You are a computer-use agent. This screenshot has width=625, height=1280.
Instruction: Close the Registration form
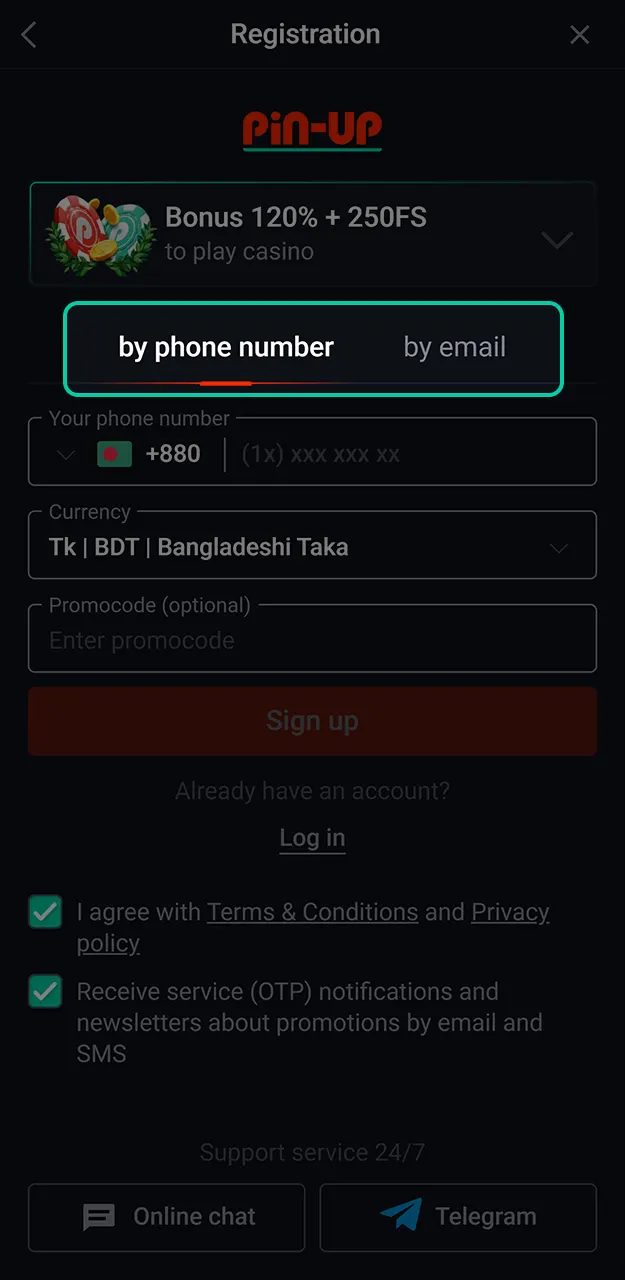pos(579,36)
